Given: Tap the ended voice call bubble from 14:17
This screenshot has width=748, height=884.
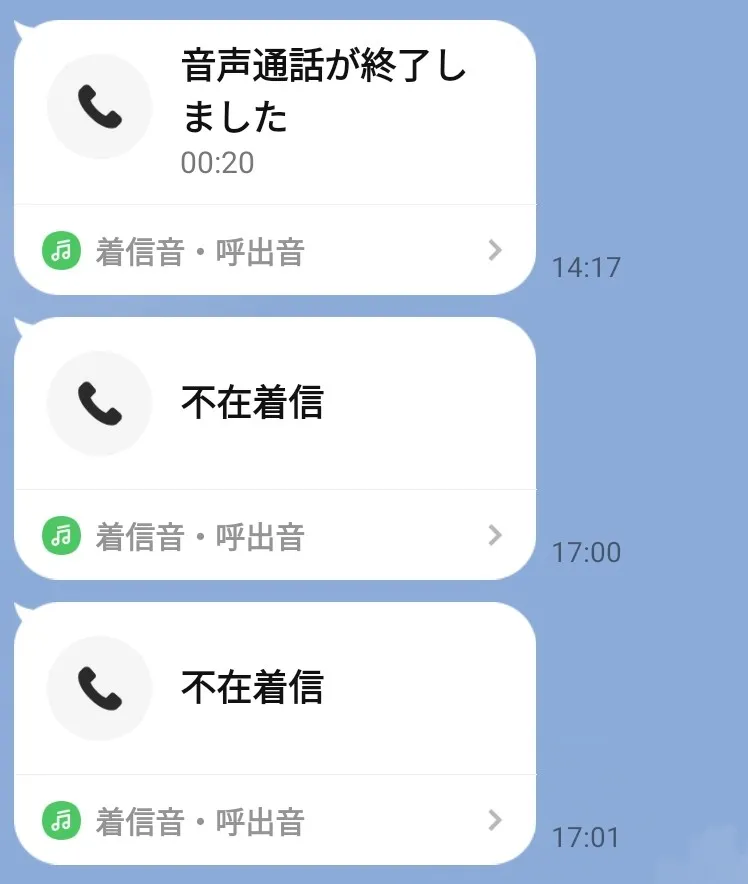Looking at the screenshot, I should coord(275,112).
